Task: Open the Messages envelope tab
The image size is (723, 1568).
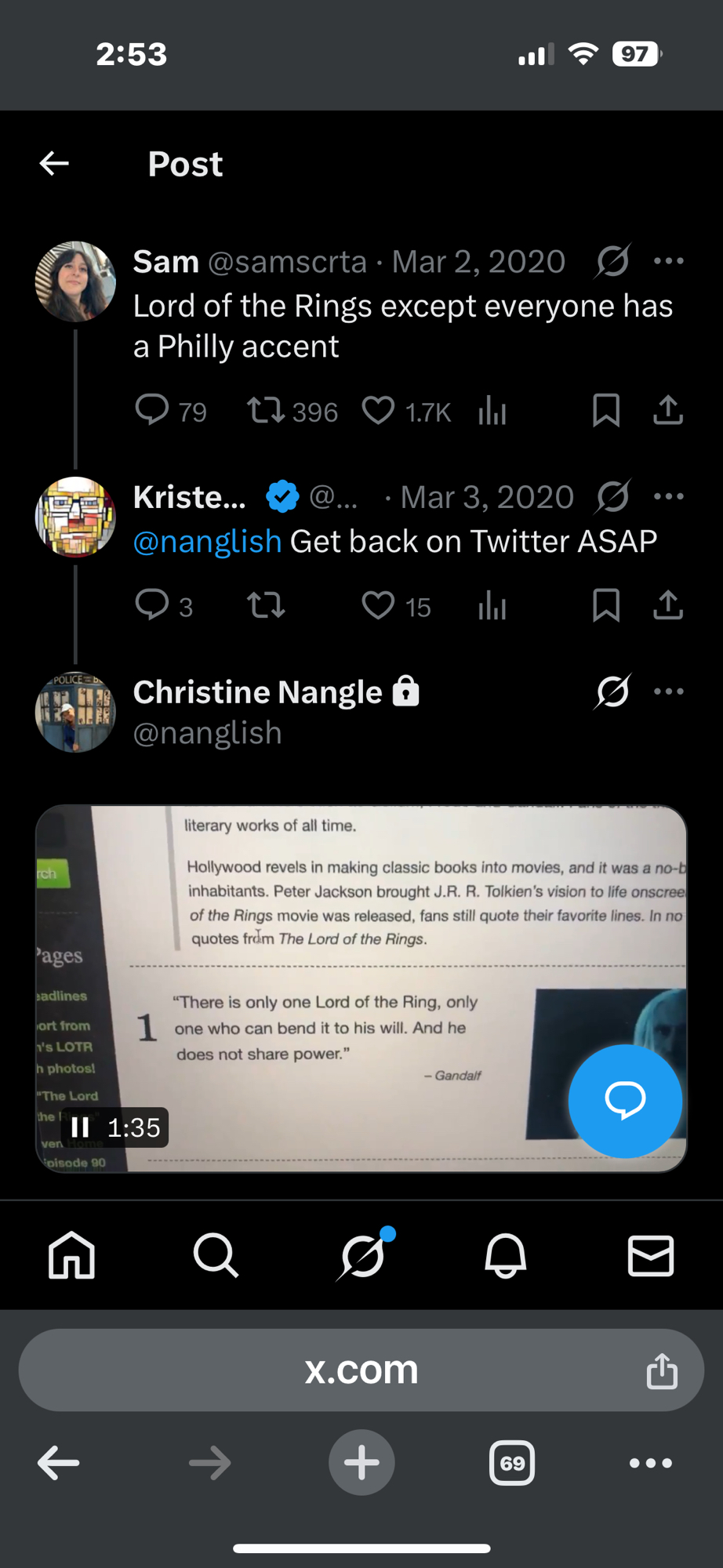Action: tap(650, 1255)
